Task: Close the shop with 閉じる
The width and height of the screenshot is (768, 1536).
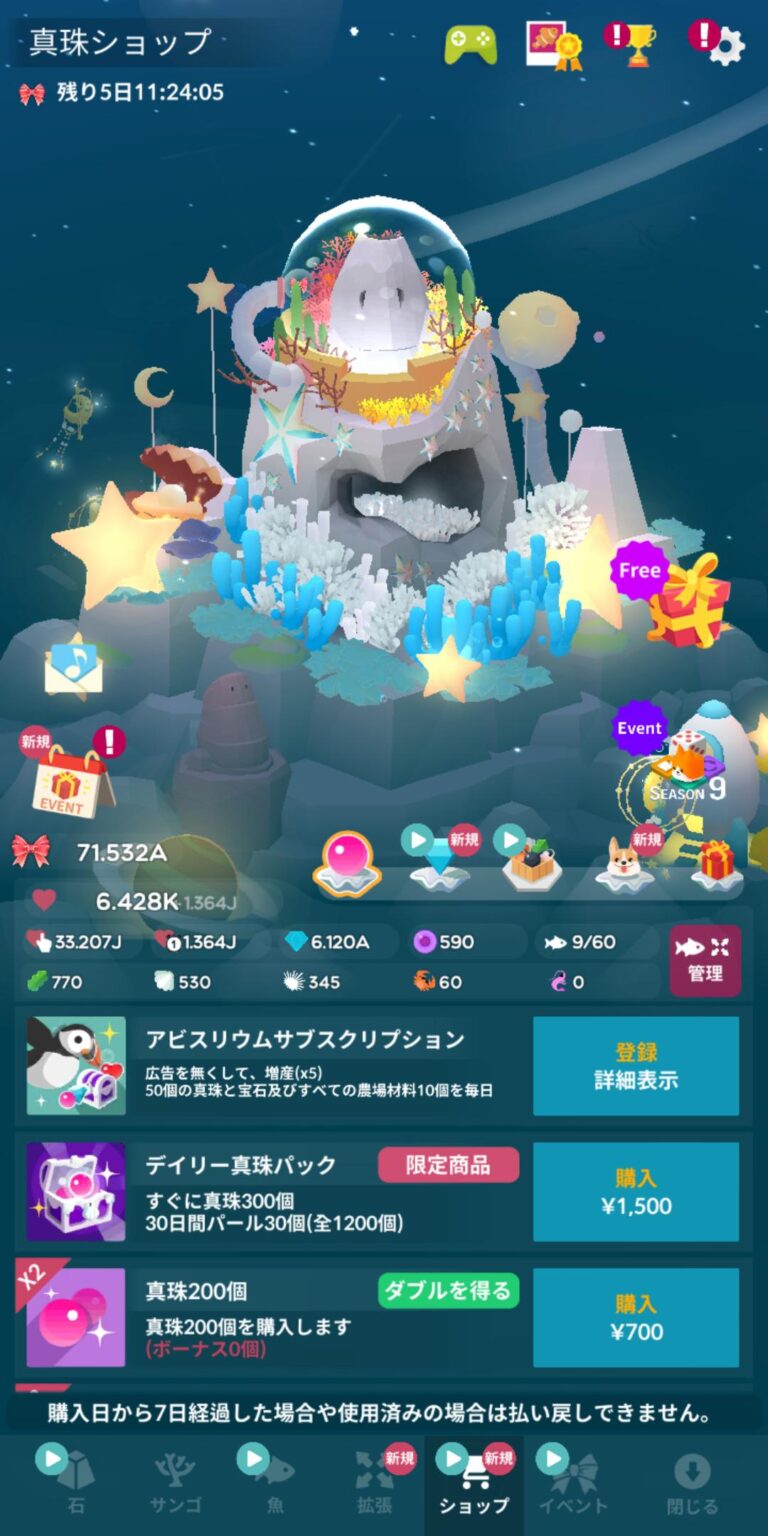Action: (692, 1484)
